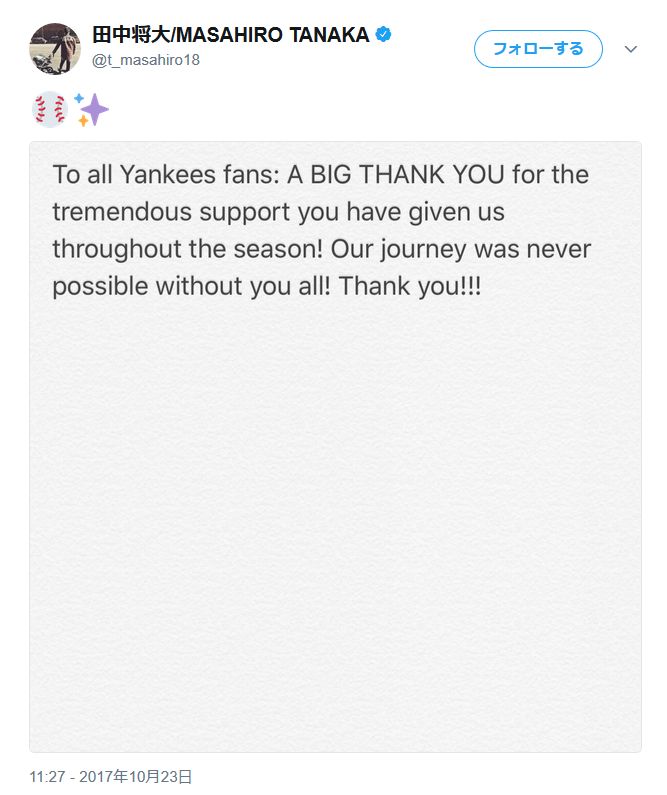Expand the tweet options chevron
The height and width of the screenshot is (795, 667).
click(631, 48)
